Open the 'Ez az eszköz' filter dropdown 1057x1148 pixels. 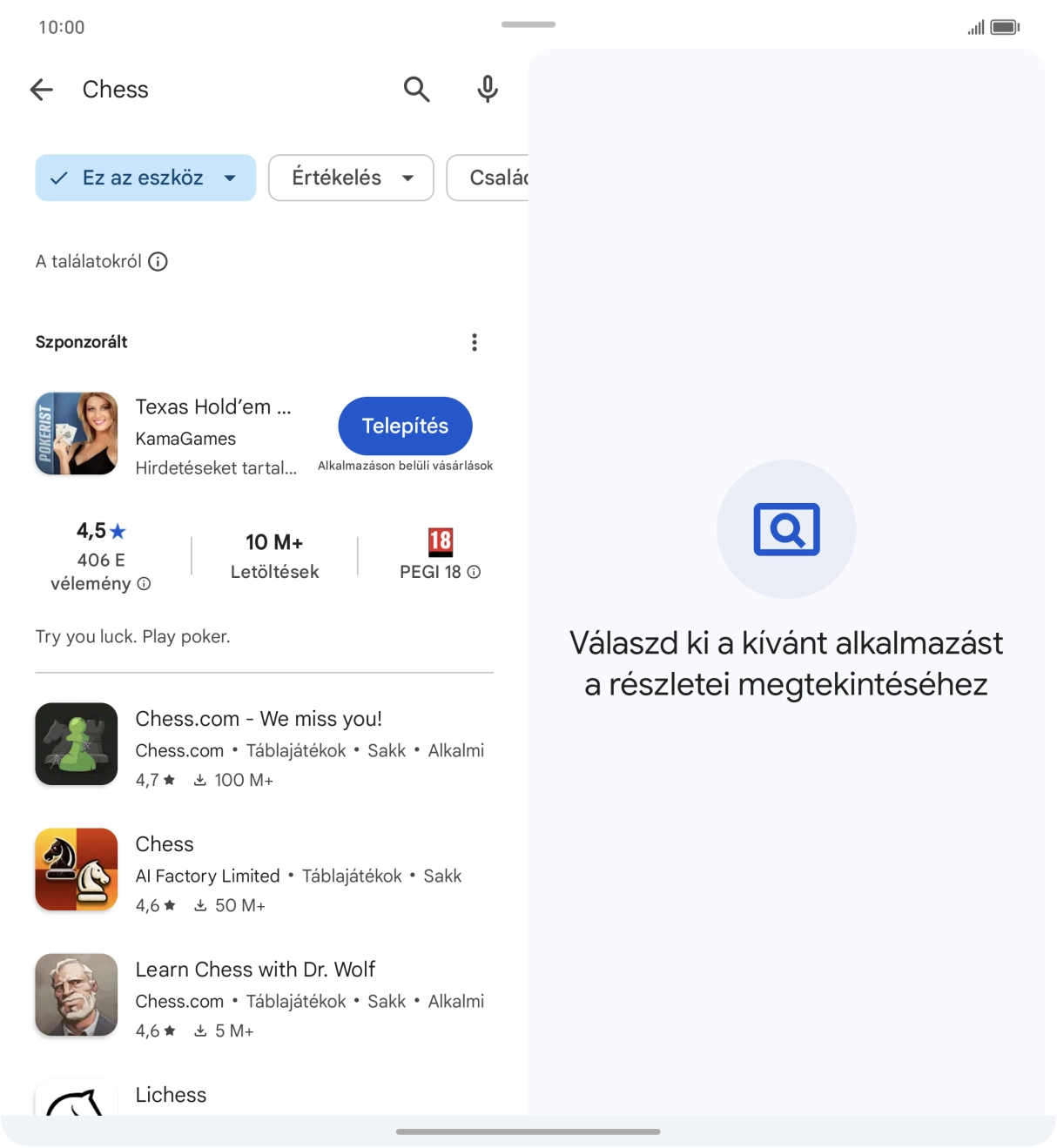pyautogui.click(x=145, y=178)
